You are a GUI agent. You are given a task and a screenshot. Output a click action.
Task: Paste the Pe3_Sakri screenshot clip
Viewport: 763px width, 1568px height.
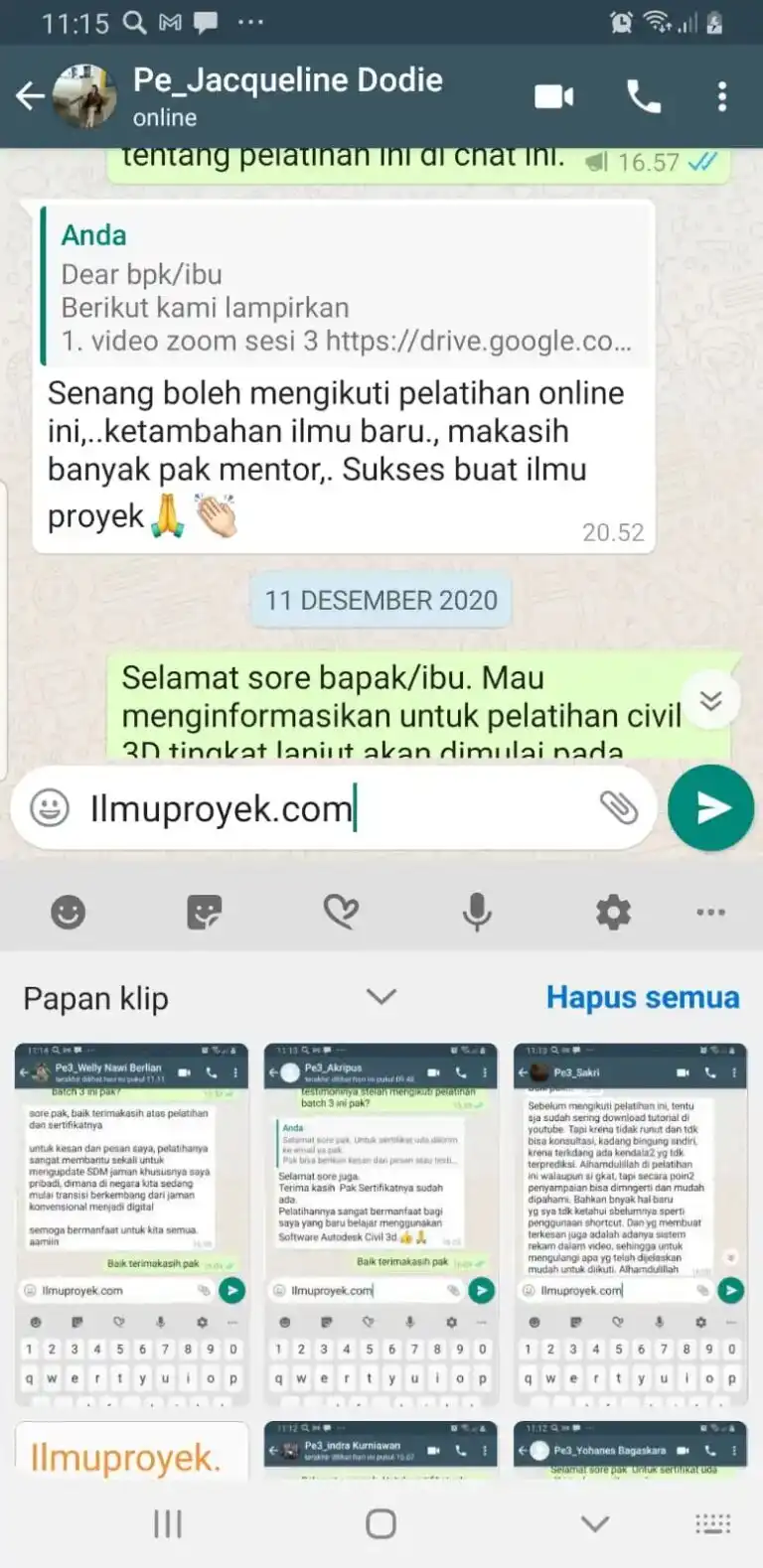click(x=630, y=1223)
